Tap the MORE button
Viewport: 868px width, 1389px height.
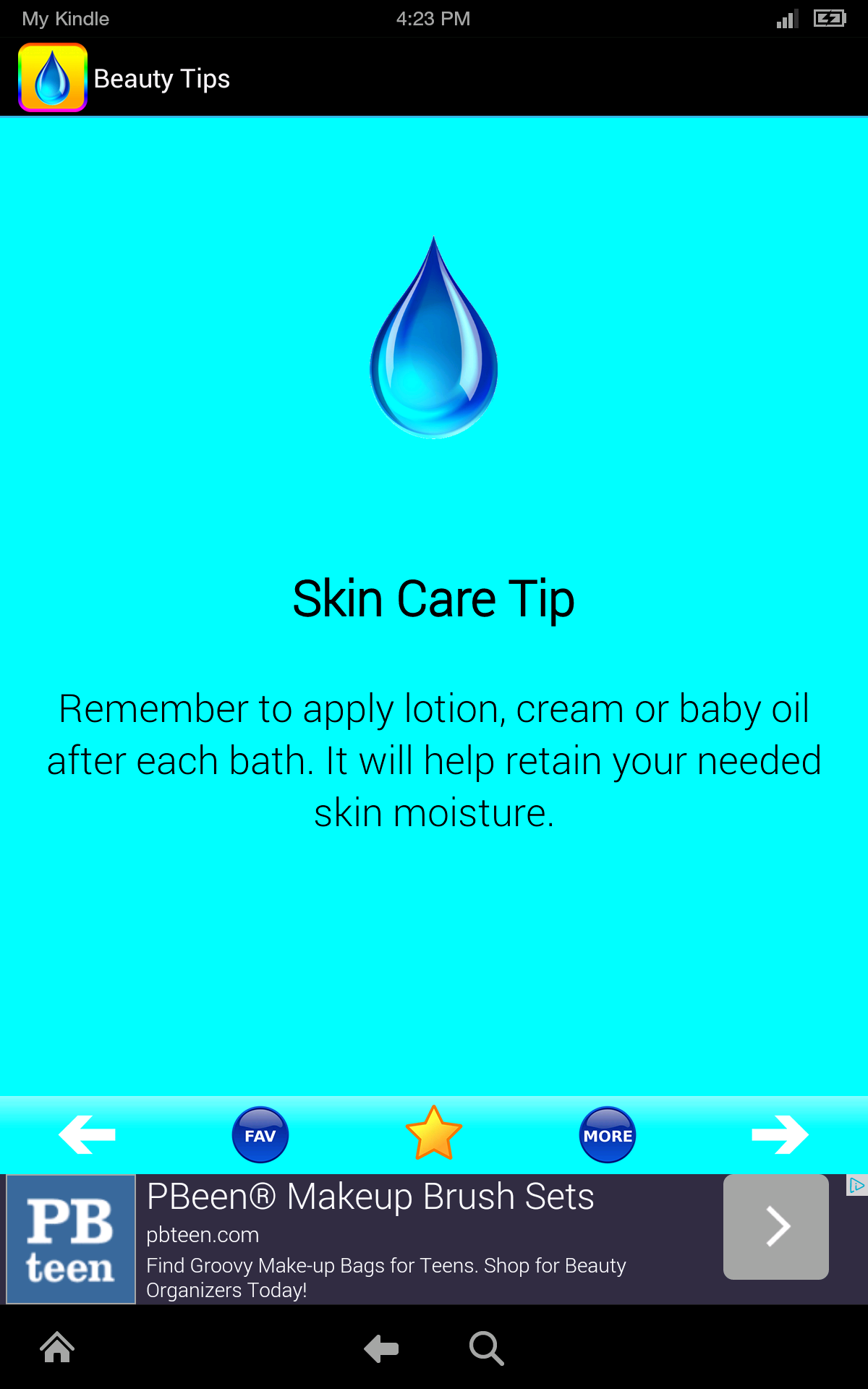click(608, 1135)
